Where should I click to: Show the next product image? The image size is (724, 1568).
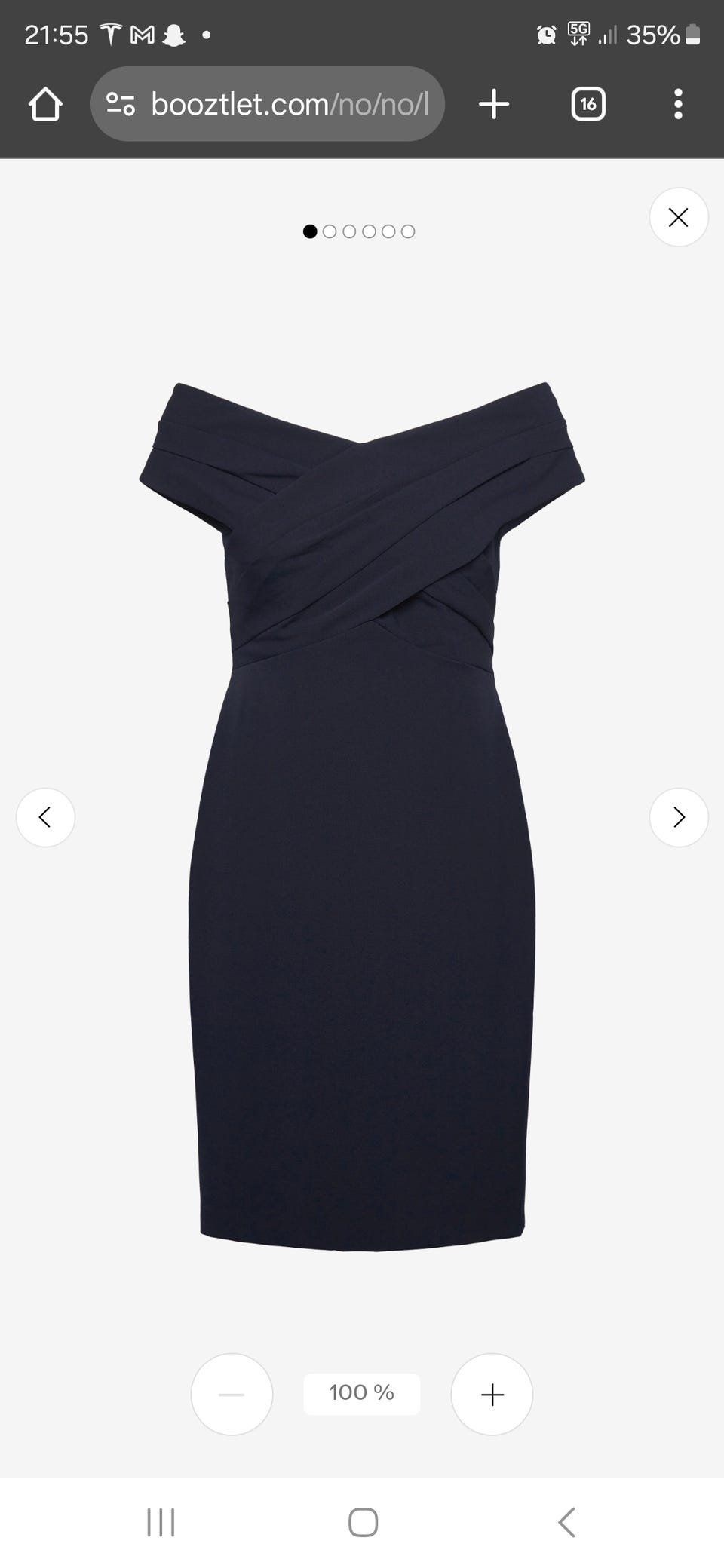[678, 817]
